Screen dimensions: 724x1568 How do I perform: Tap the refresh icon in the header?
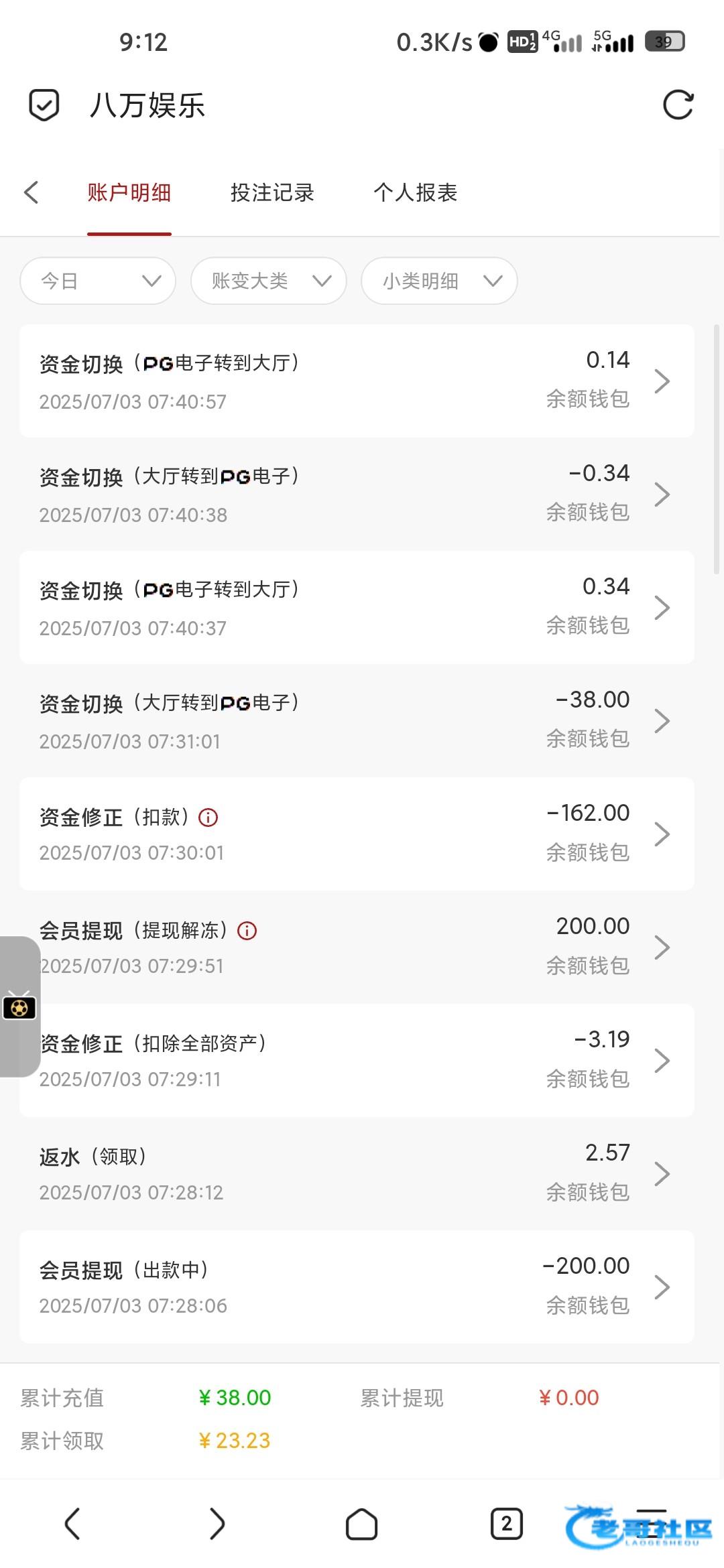point(678,105)
